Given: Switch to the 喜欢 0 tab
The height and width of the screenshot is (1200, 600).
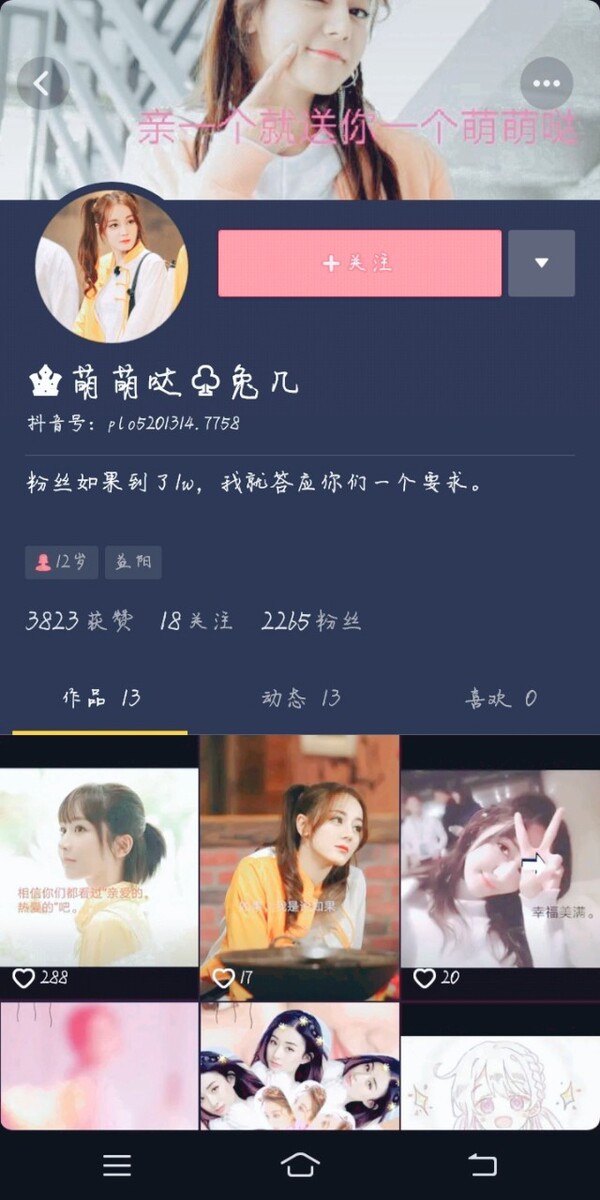Looking at the screenshot, I should [500, 698].
